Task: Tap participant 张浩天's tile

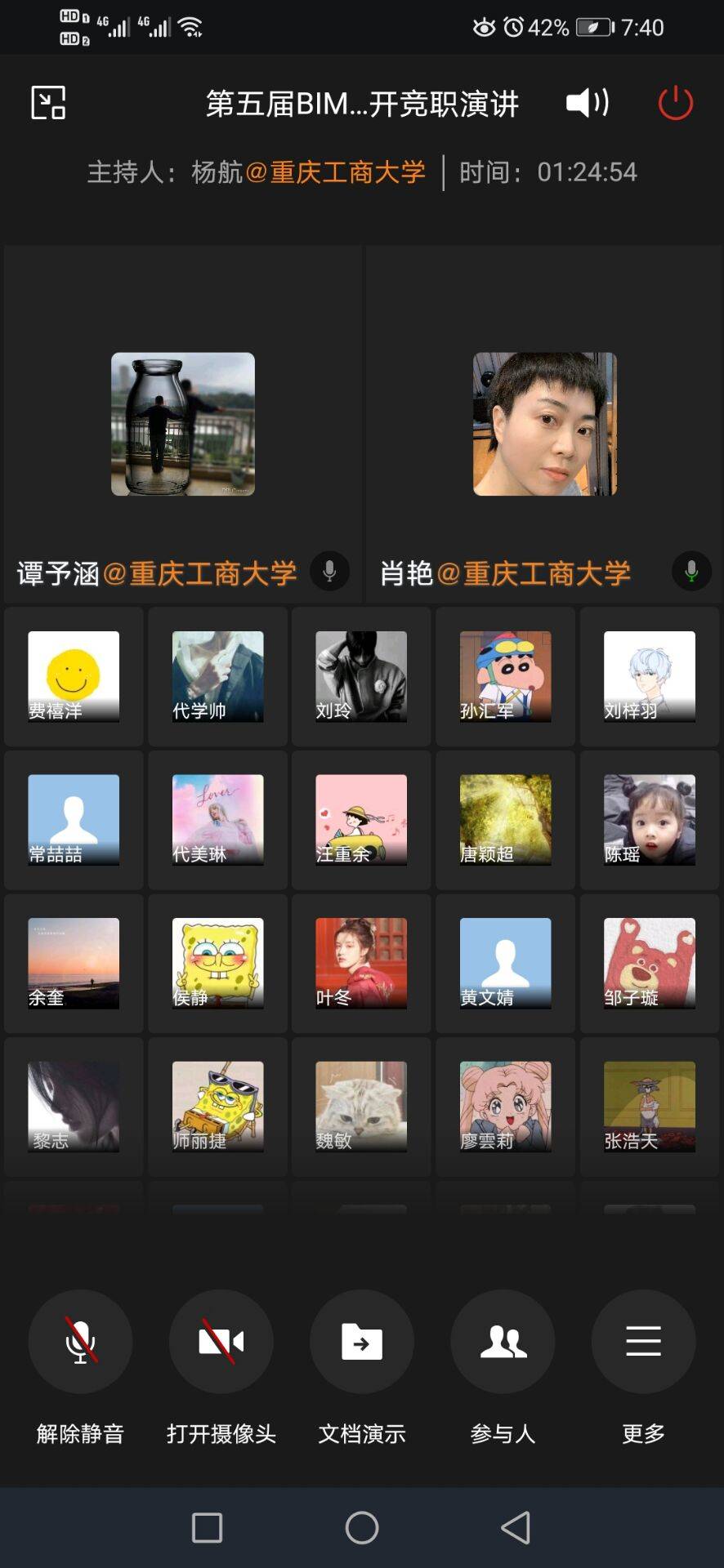Action: pyautogui.click(x=649, y=1107)
